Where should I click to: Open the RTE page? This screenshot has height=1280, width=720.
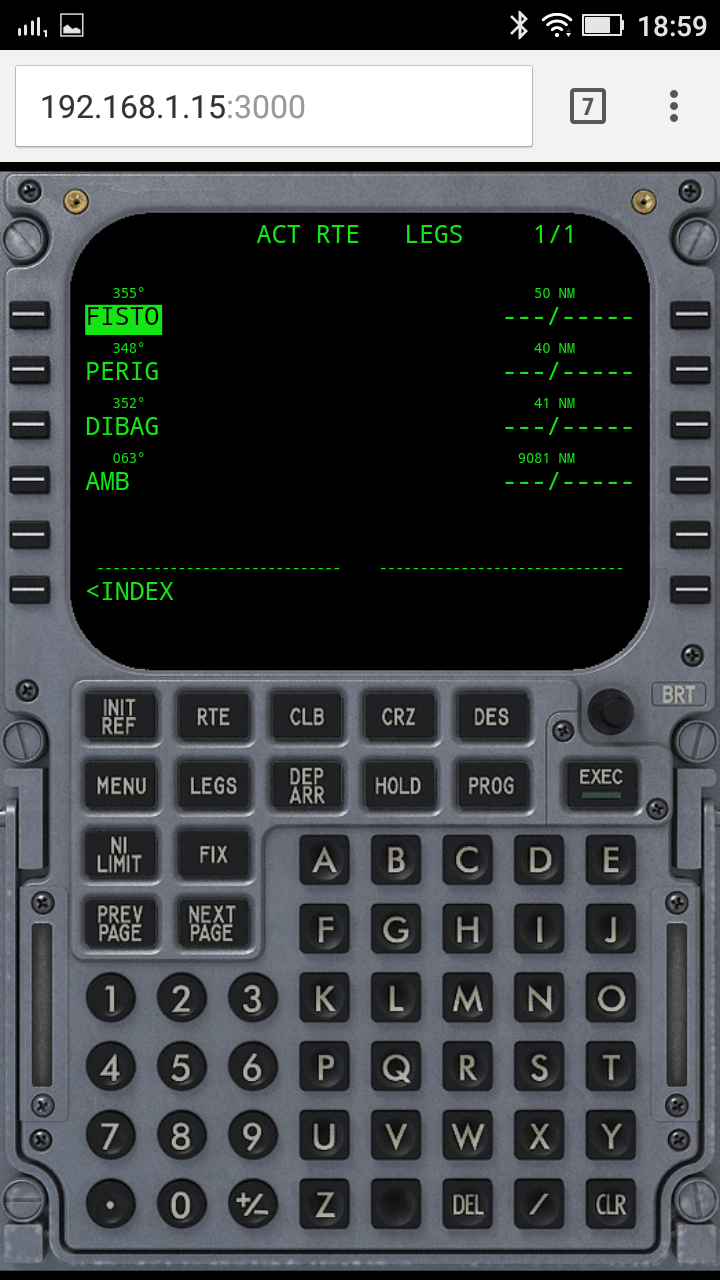(x=213, y=717)
